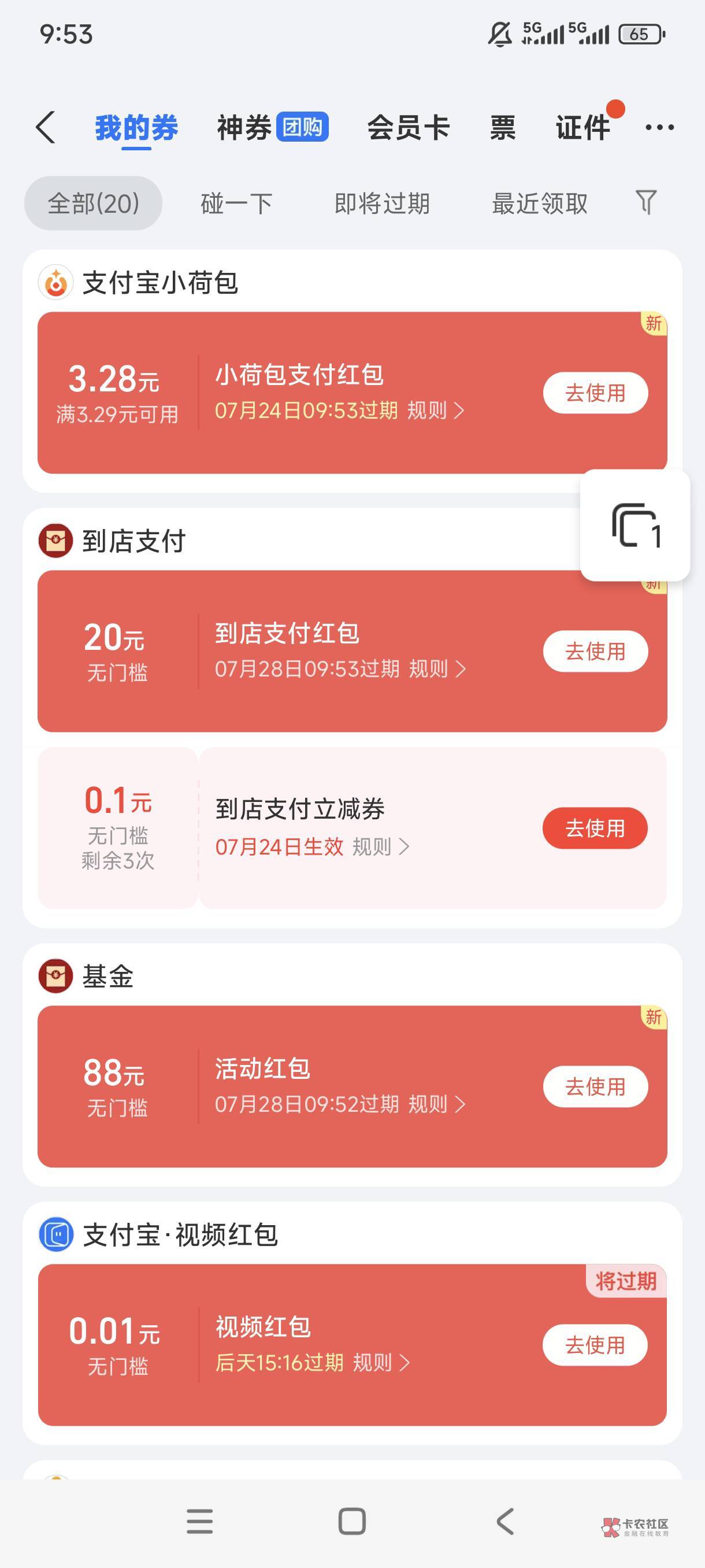View rules for 小荷包支付红包

(x=436, y=411)
